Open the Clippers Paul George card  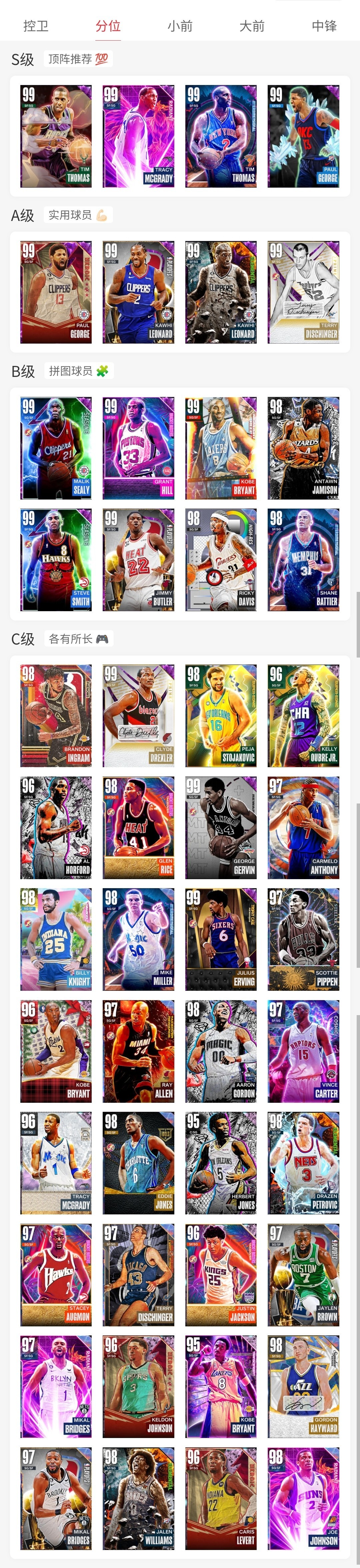[x=56, y=292]
